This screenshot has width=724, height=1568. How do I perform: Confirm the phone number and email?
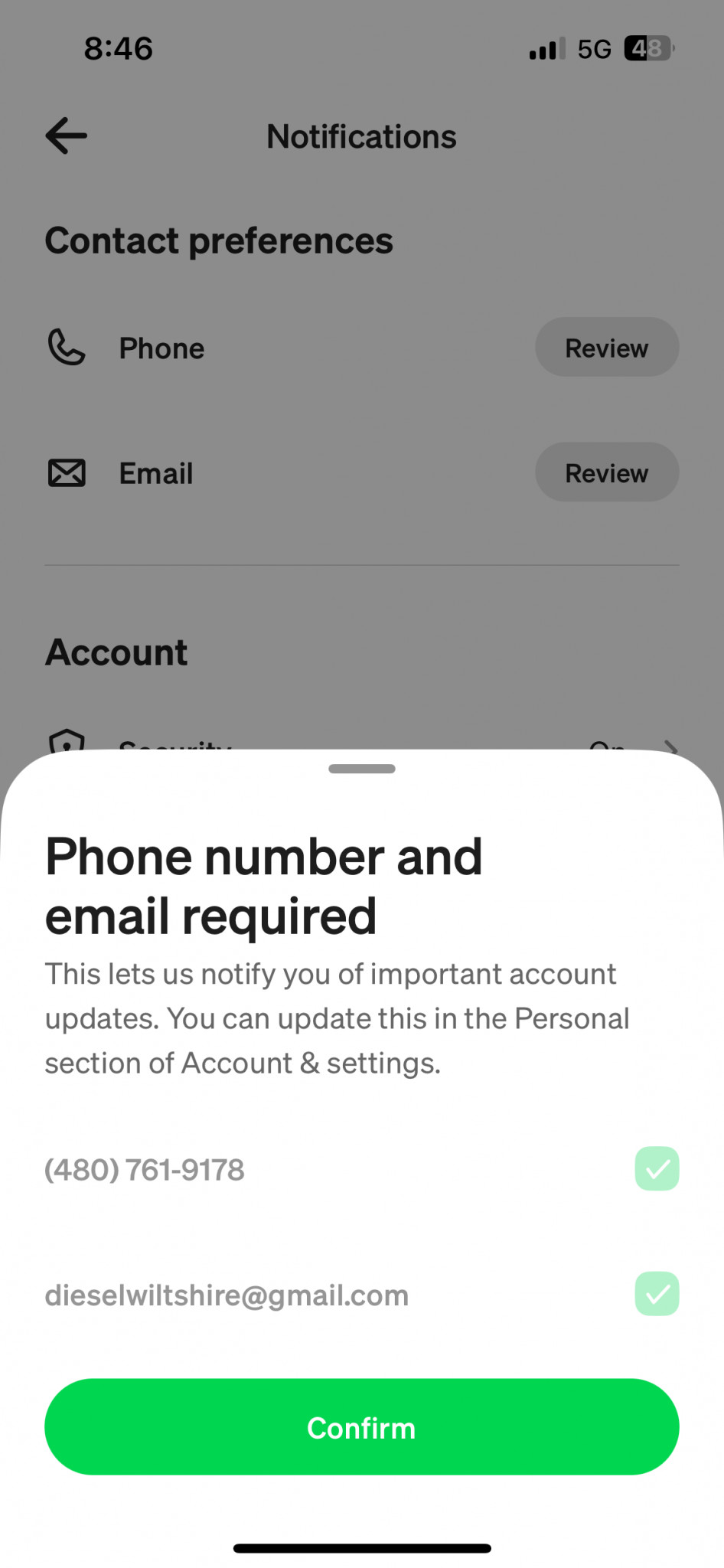(x=361, y=1427)
